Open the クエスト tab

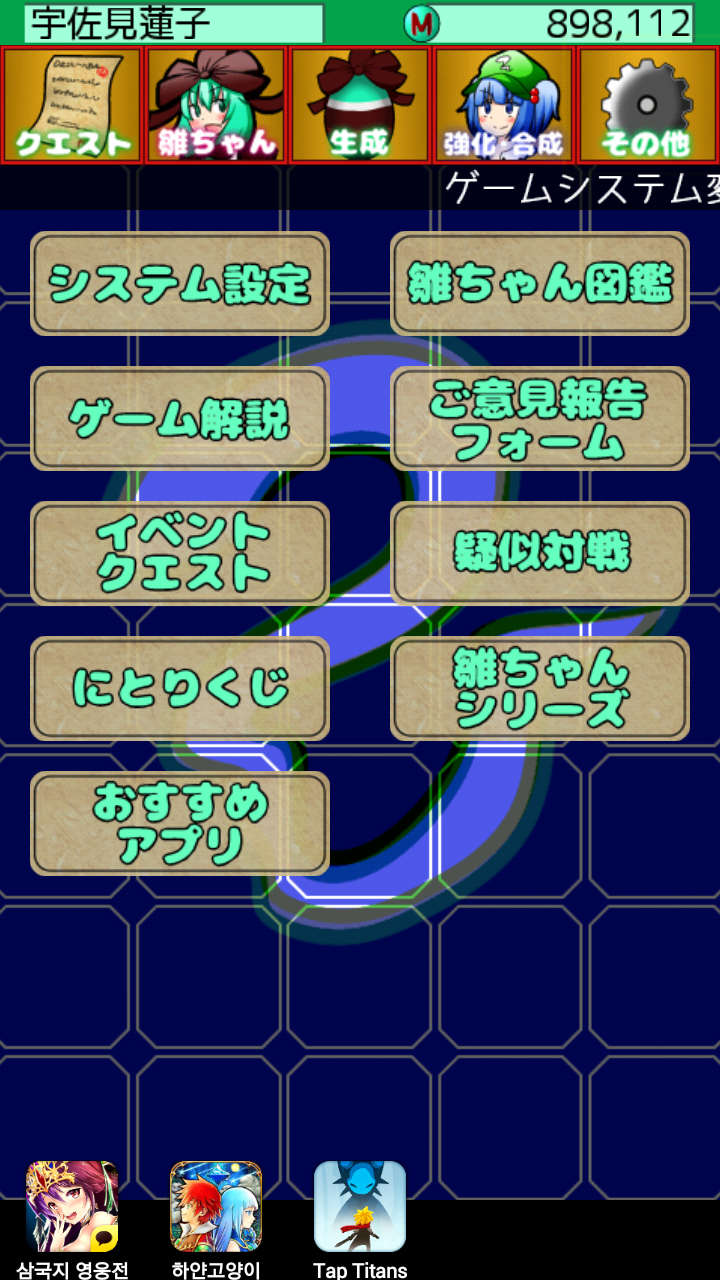click(x=73, y=105)
